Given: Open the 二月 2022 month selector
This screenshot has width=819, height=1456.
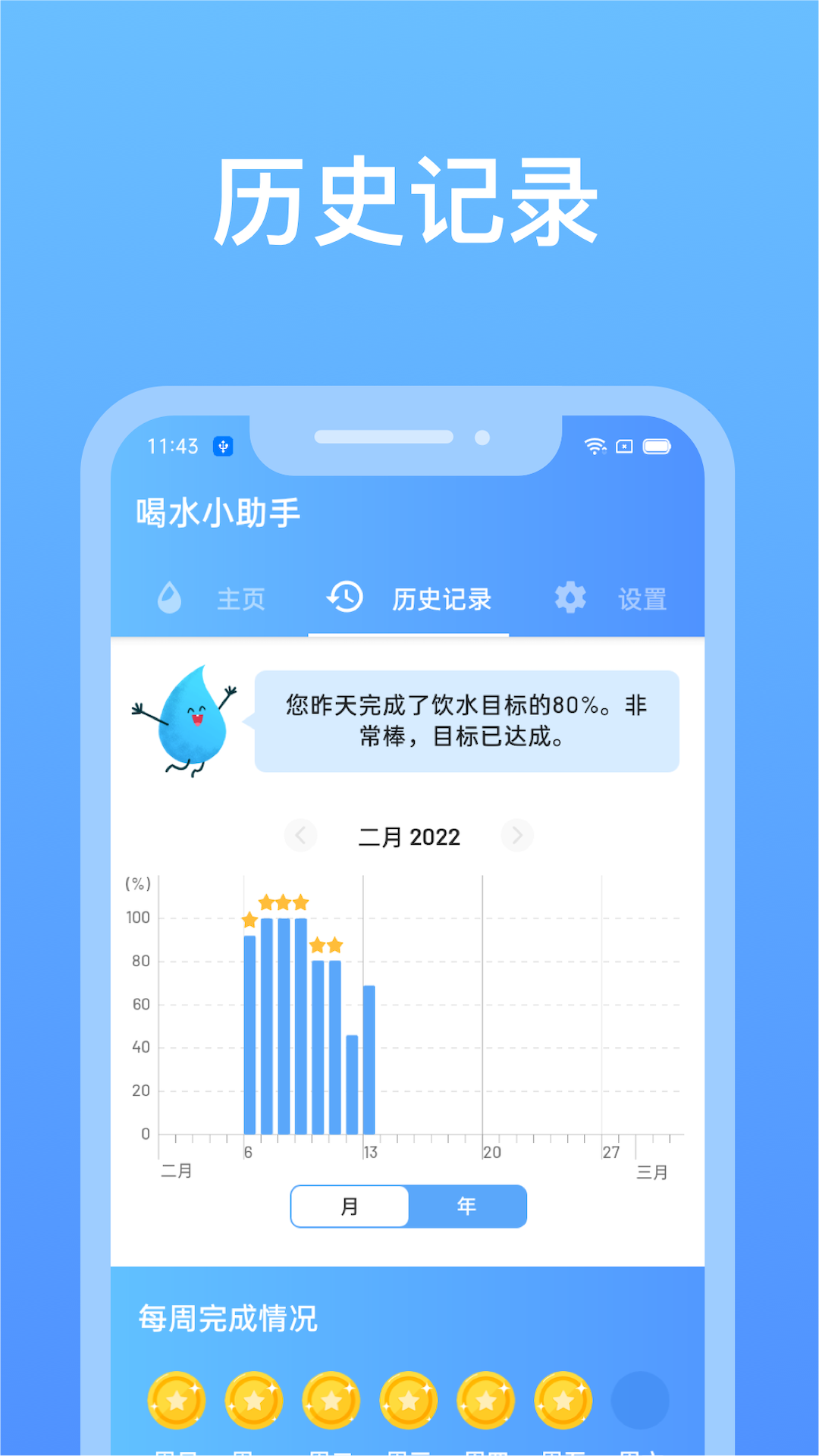Looking at the screenshot, I should (x=409, y=836).
